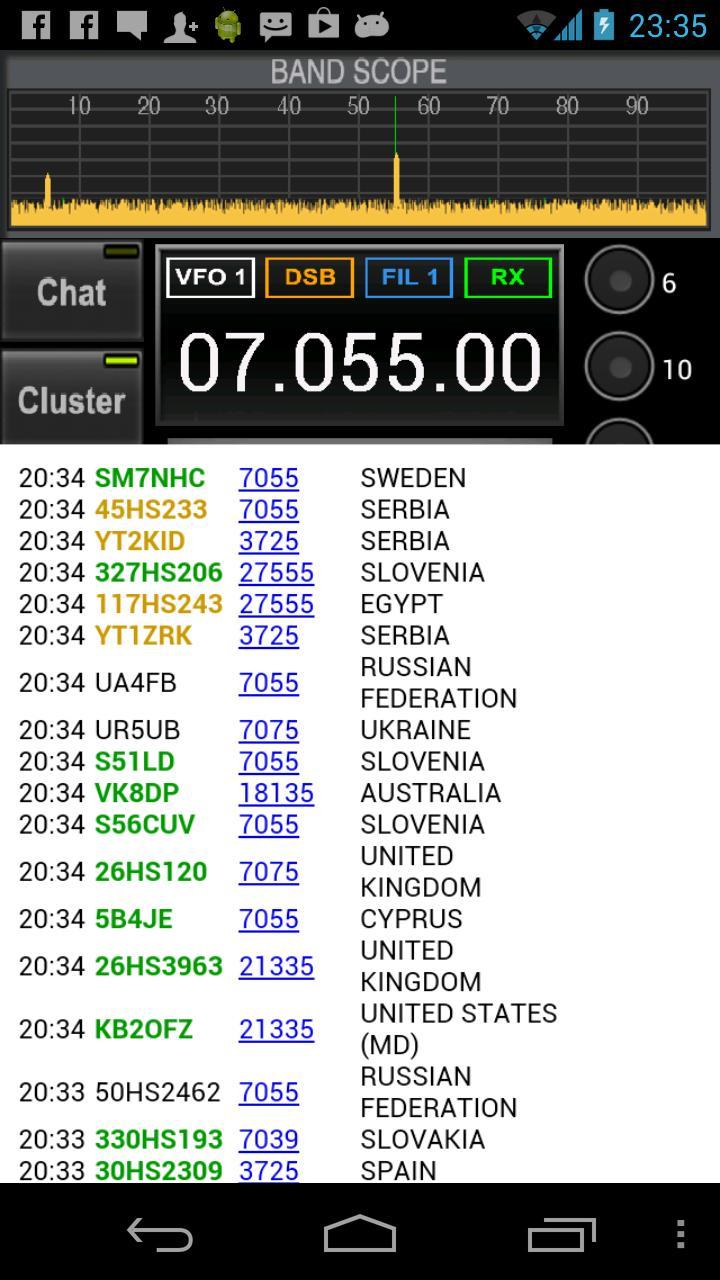Viewport: 720px width, 1280px height.
Task: Select 7075 link for 26HS120
Action: [268, 872]
